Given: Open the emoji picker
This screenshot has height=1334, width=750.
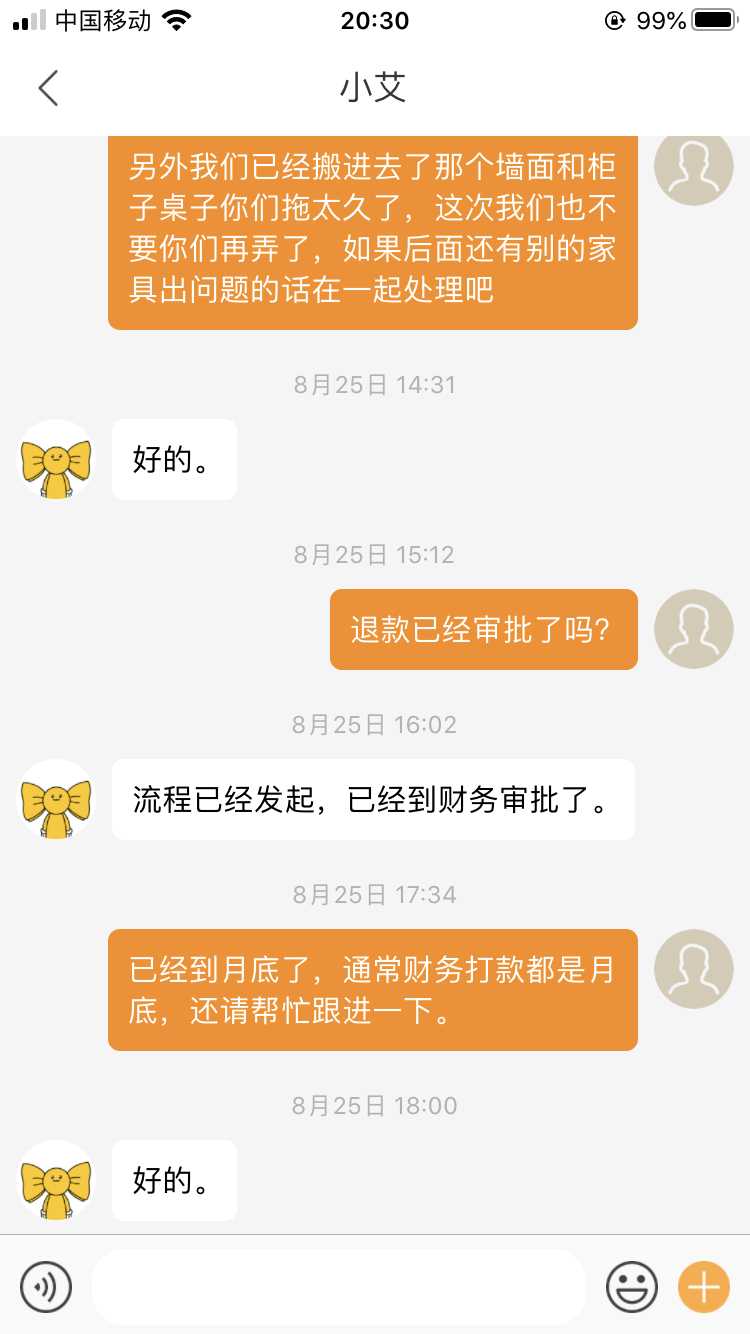Looking at the screenshot, I should pyautogui.click(x=632, y=1286).
